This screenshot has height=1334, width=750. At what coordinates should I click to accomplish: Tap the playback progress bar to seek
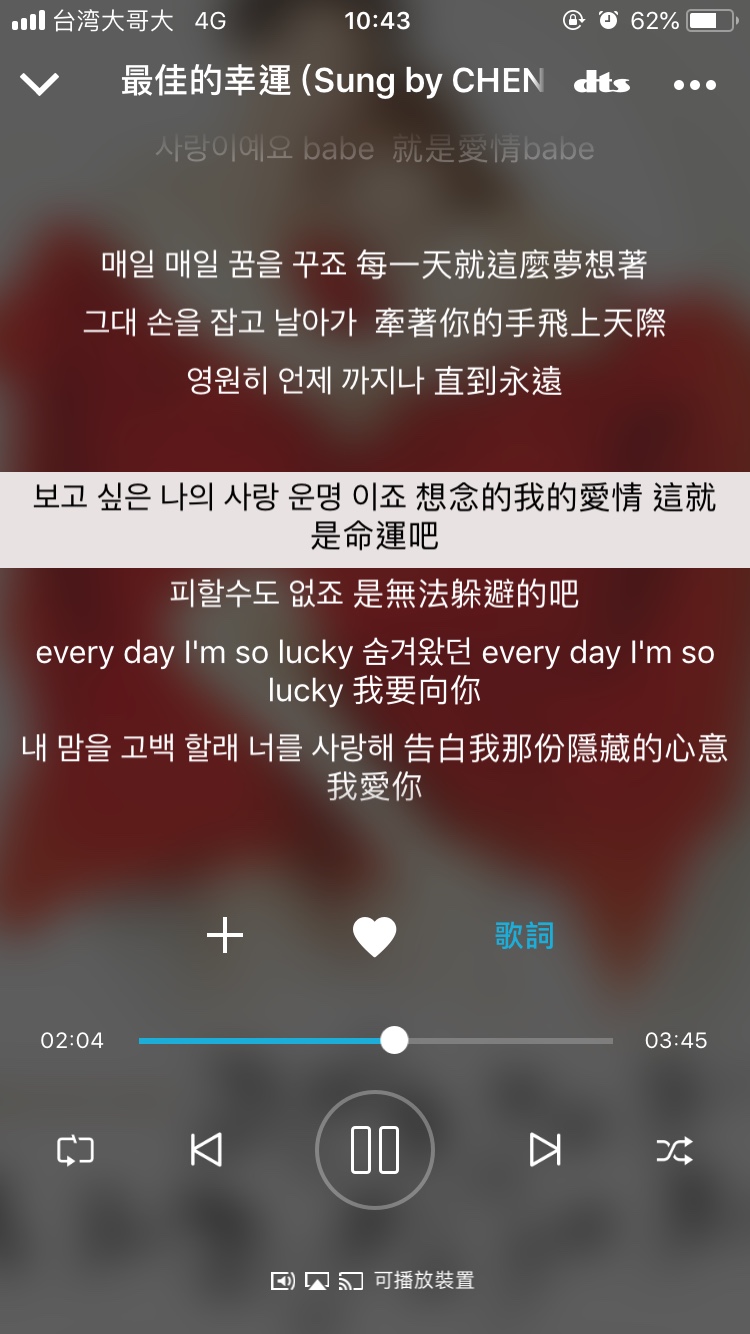coord(500,1041)
